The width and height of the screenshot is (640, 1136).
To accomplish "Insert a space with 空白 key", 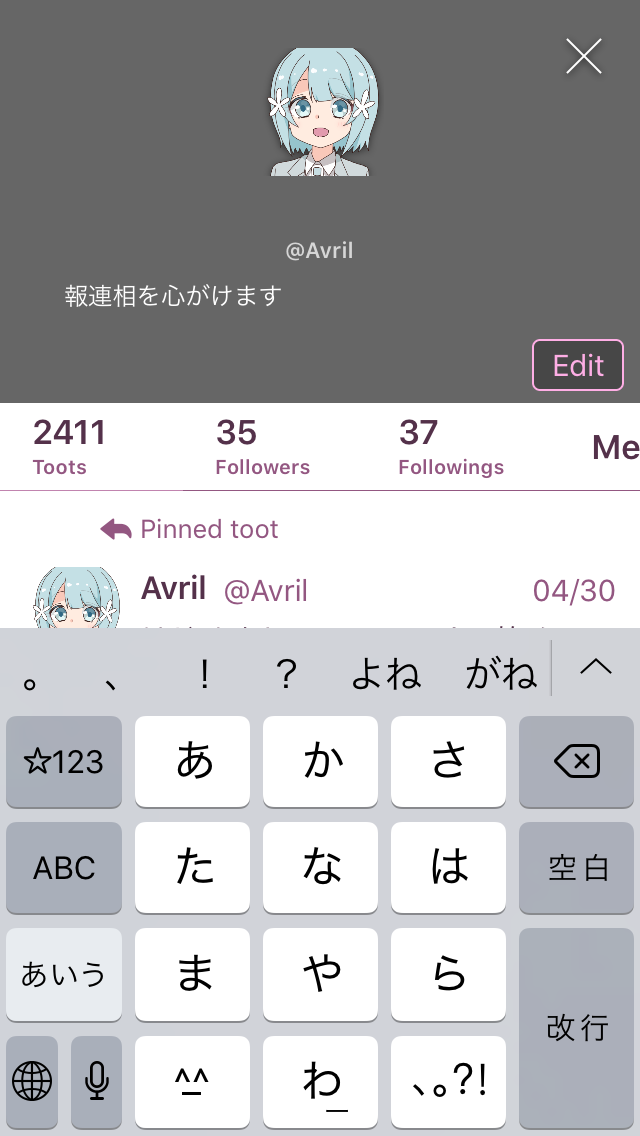I will [x=576, y=867].
